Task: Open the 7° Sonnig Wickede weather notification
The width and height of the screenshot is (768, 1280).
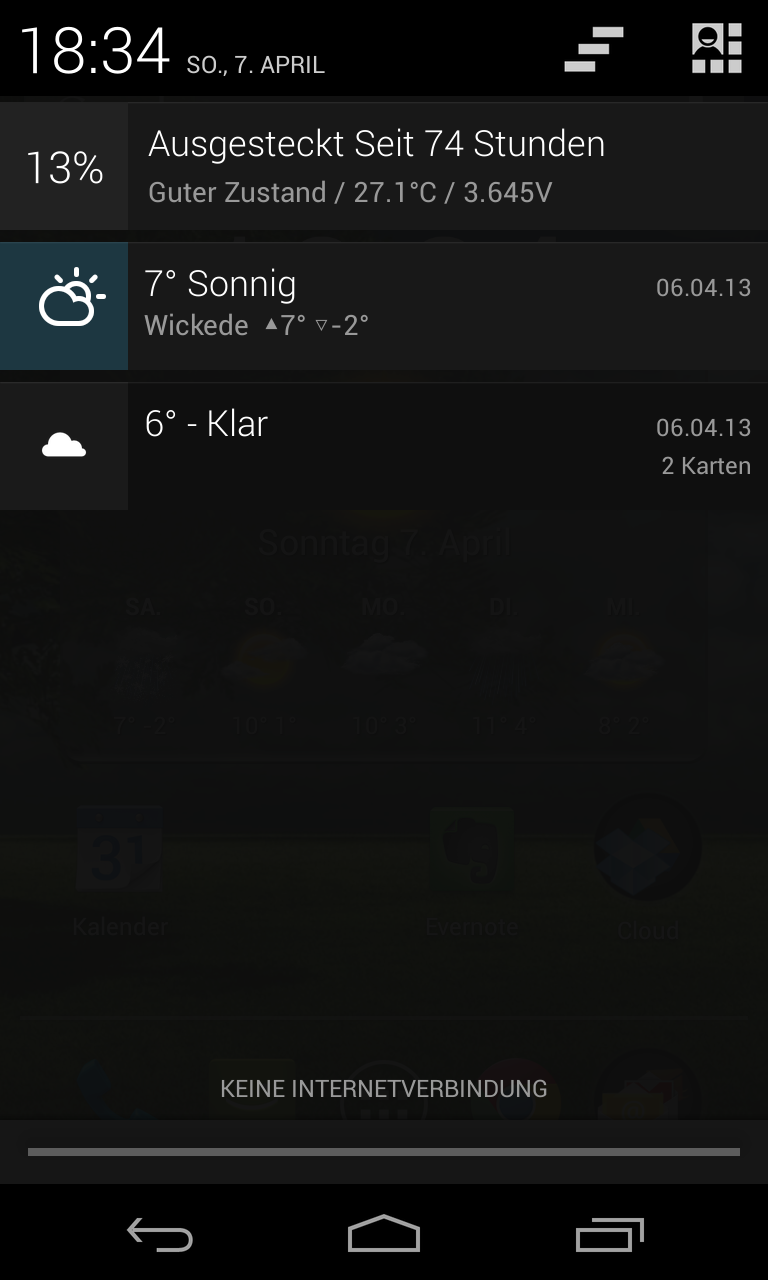Action: (x=384, y=306)
